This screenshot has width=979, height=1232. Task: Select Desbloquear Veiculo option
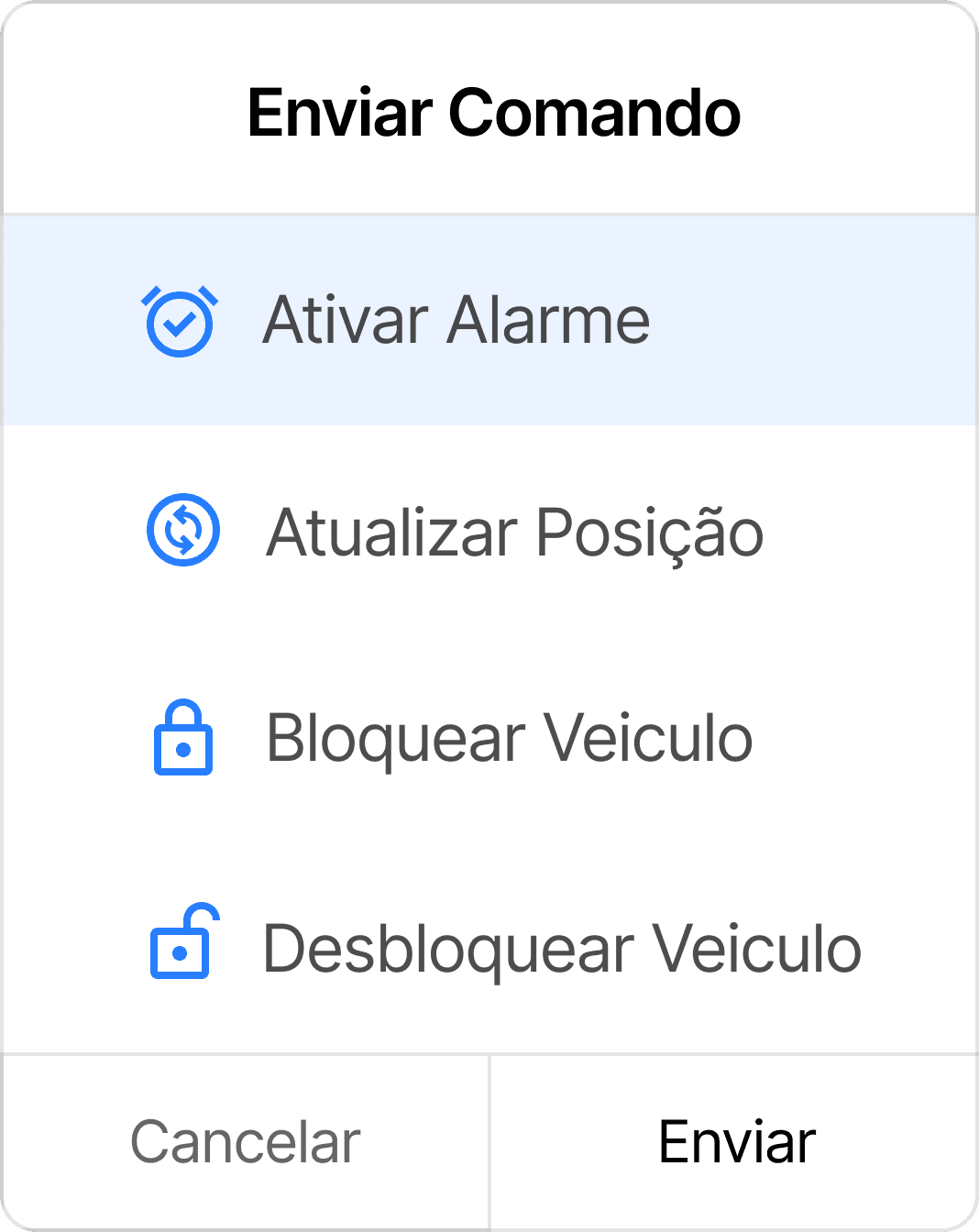click(561, 949)
